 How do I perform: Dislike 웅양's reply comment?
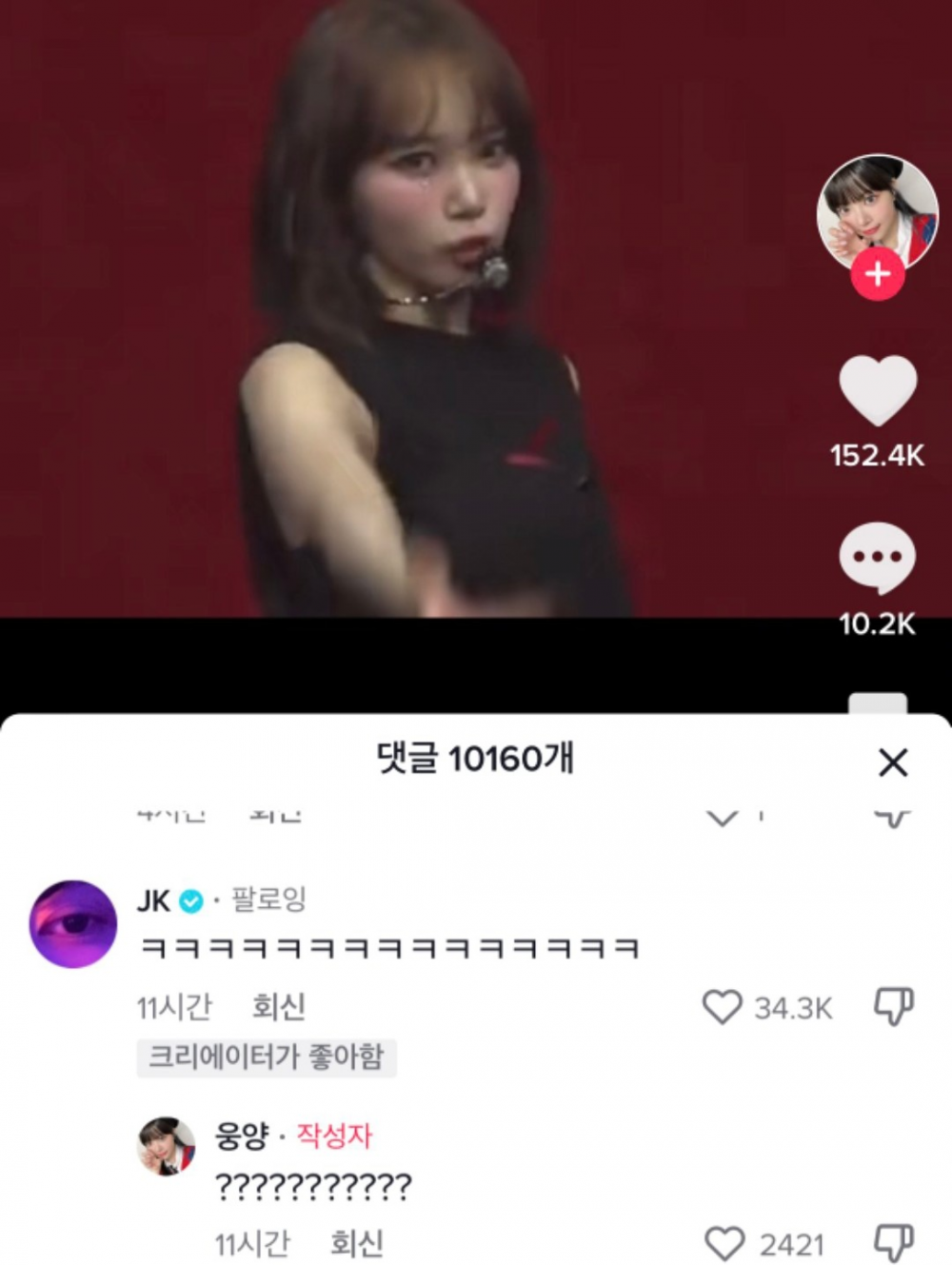(x=893, y=1243)
